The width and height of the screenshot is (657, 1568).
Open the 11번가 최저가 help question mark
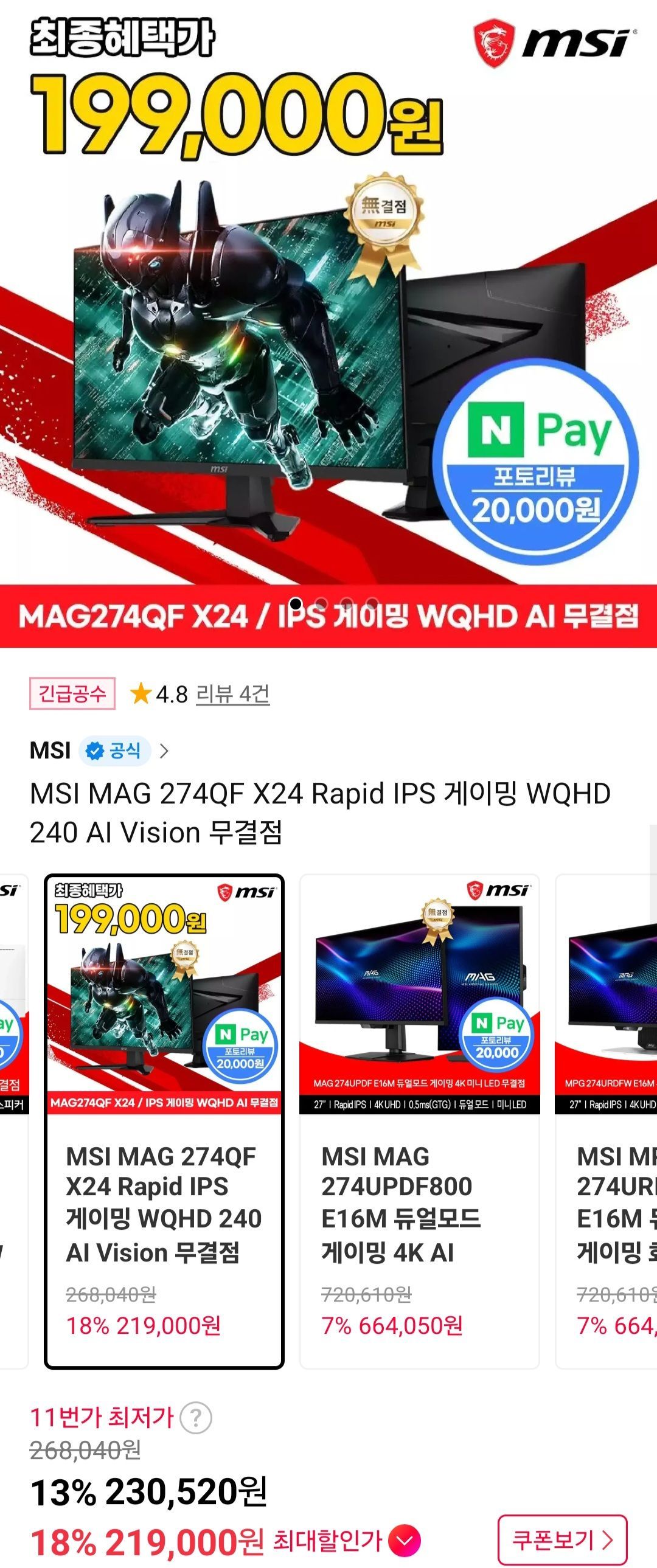(195, 1418)
